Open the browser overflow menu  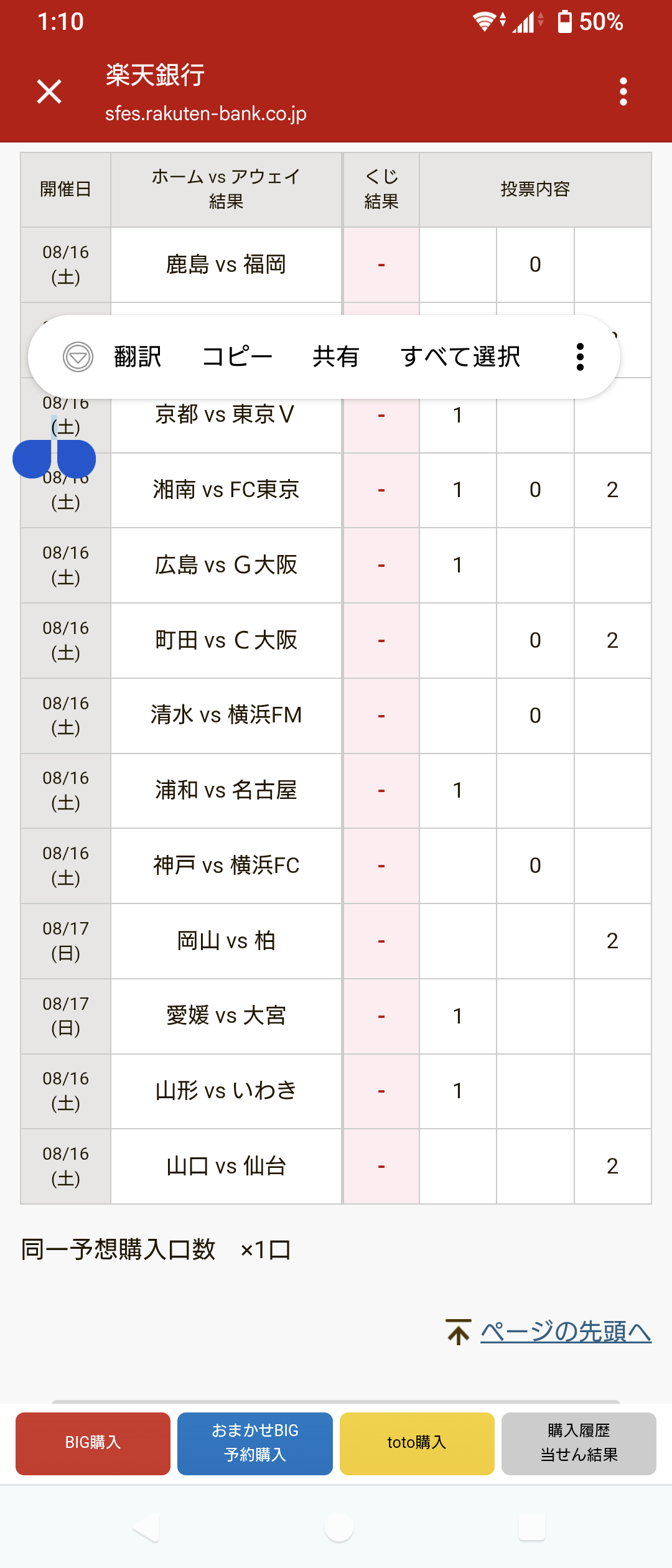623,91
